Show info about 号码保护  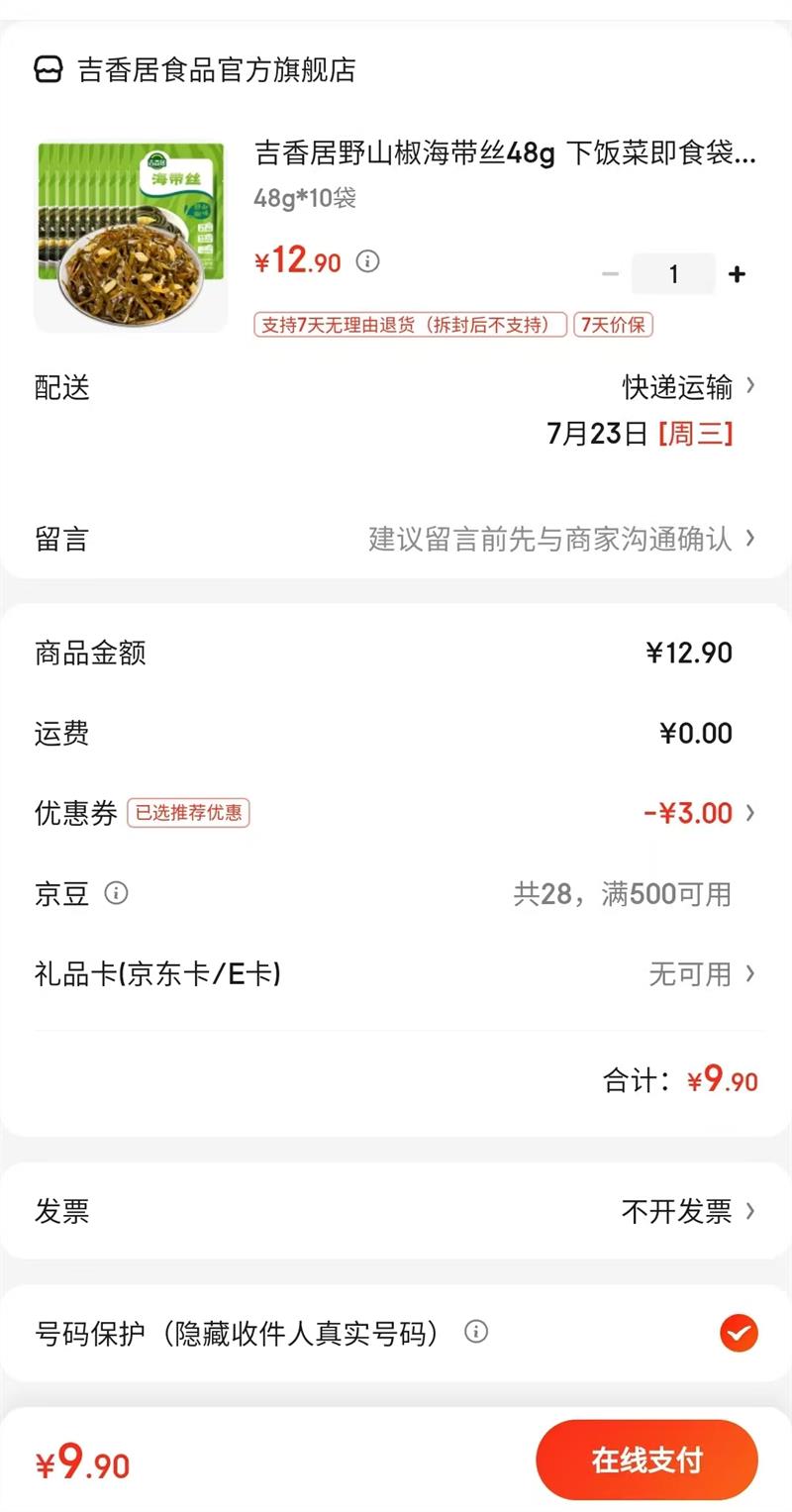476,1333
